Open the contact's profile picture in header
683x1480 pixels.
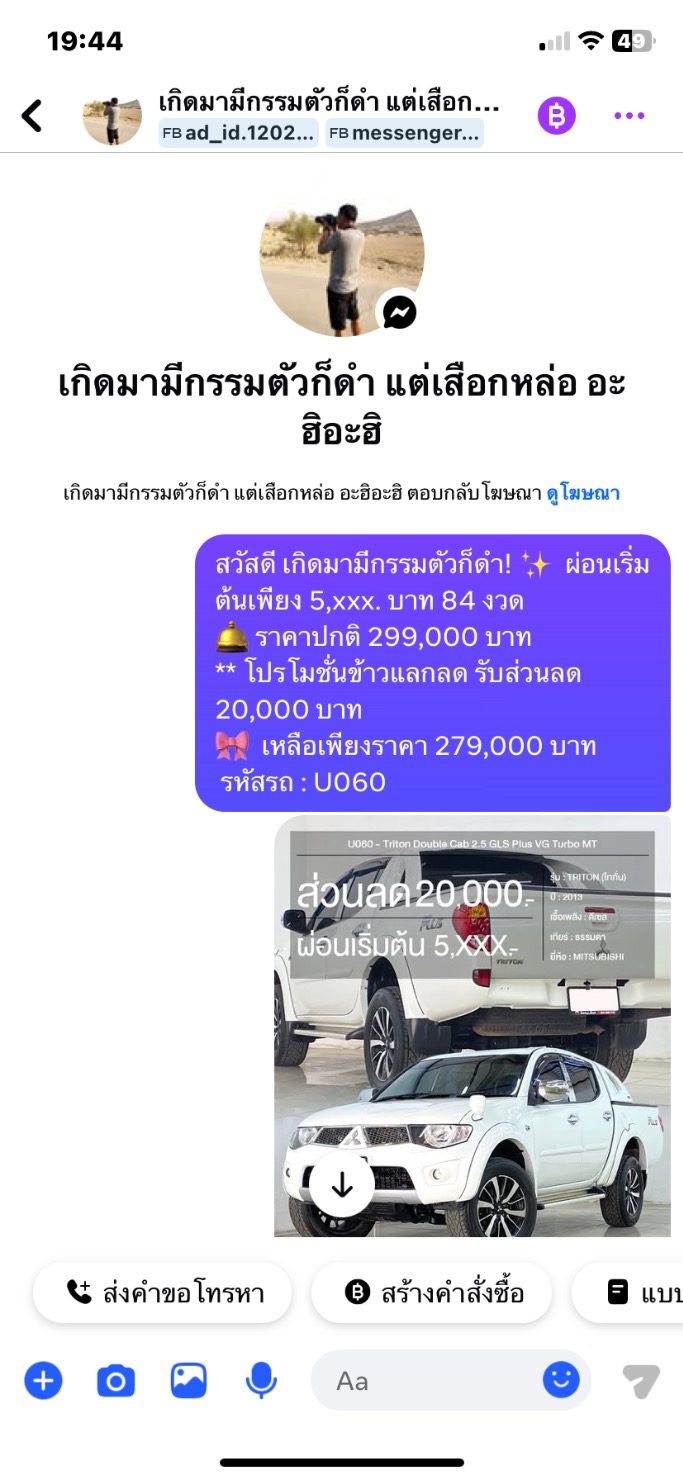112,116
